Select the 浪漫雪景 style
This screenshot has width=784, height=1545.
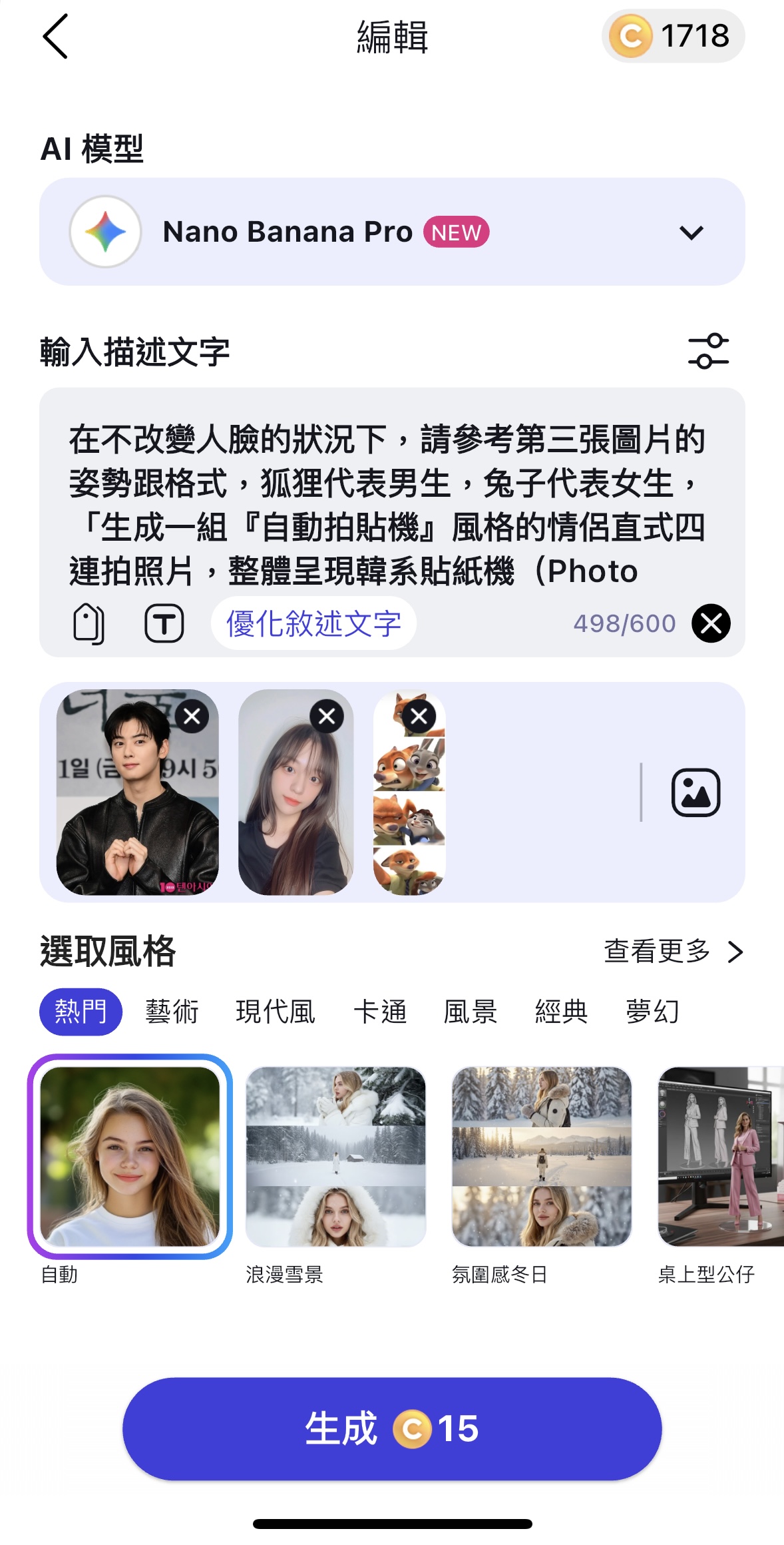point(336,1157)
